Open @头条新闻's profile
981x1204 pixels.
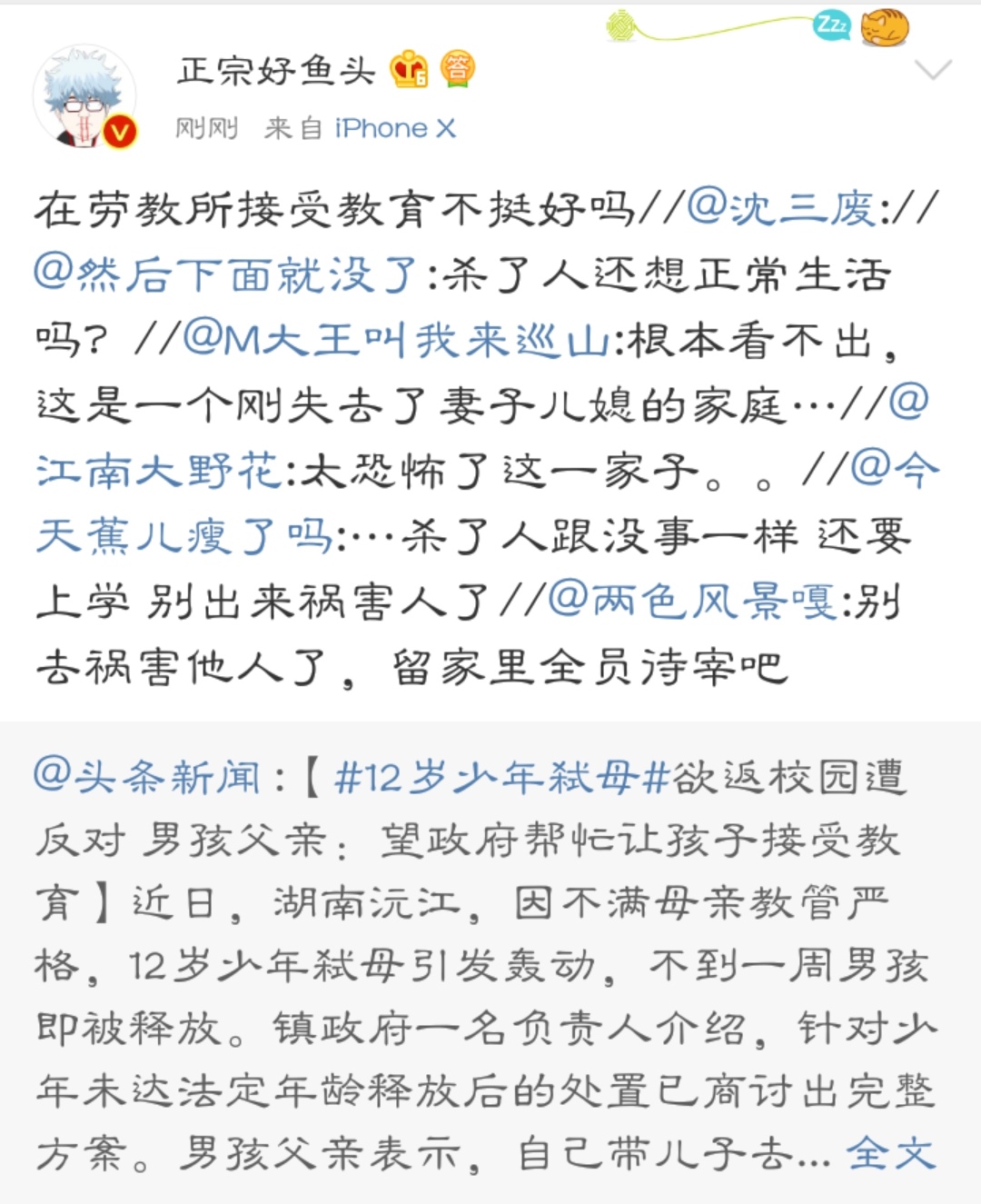pyautogui.click(x=147, y=777)
